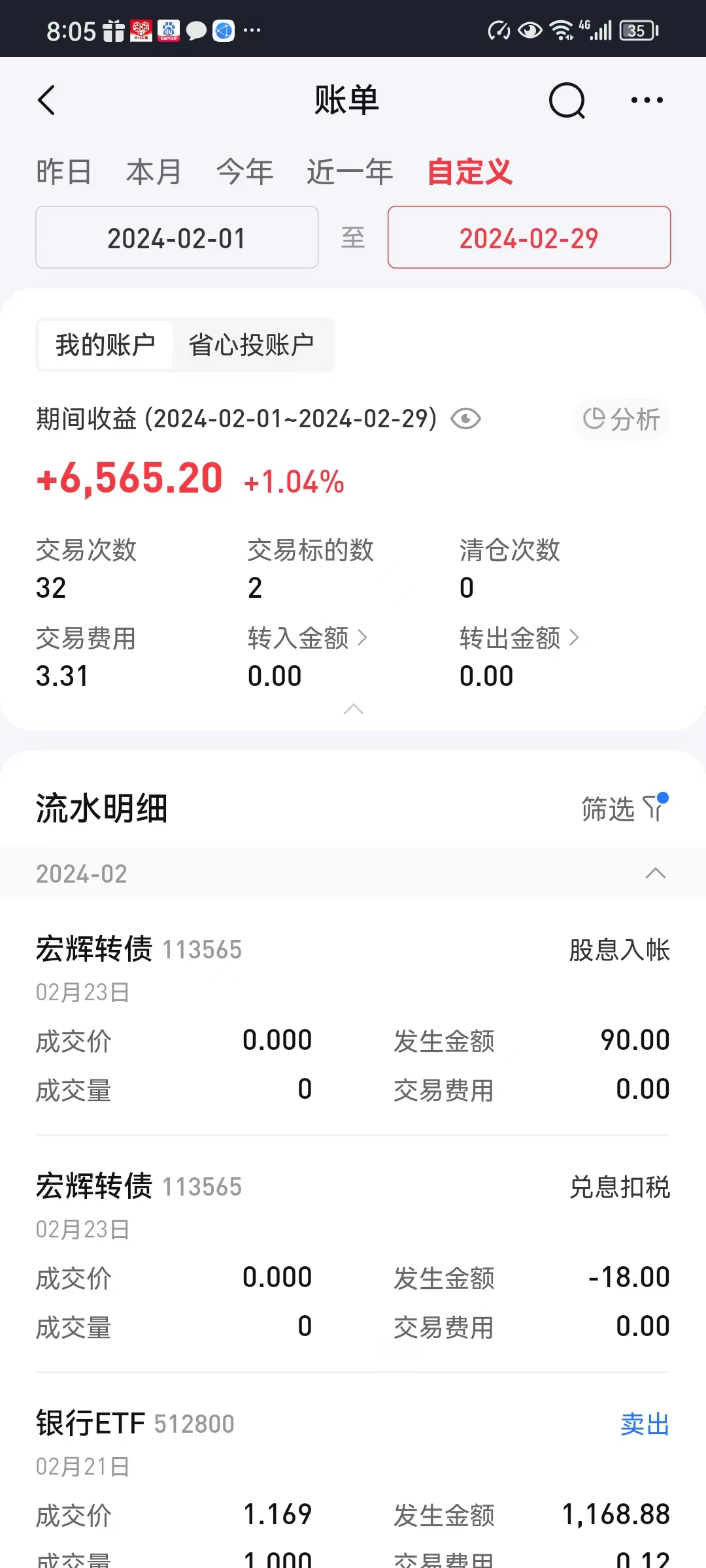The height and width of the screenshot is (1568, 706).
Task: Choose the 近一年 time range
Action: pyautogui.click(x=350, y=172)
